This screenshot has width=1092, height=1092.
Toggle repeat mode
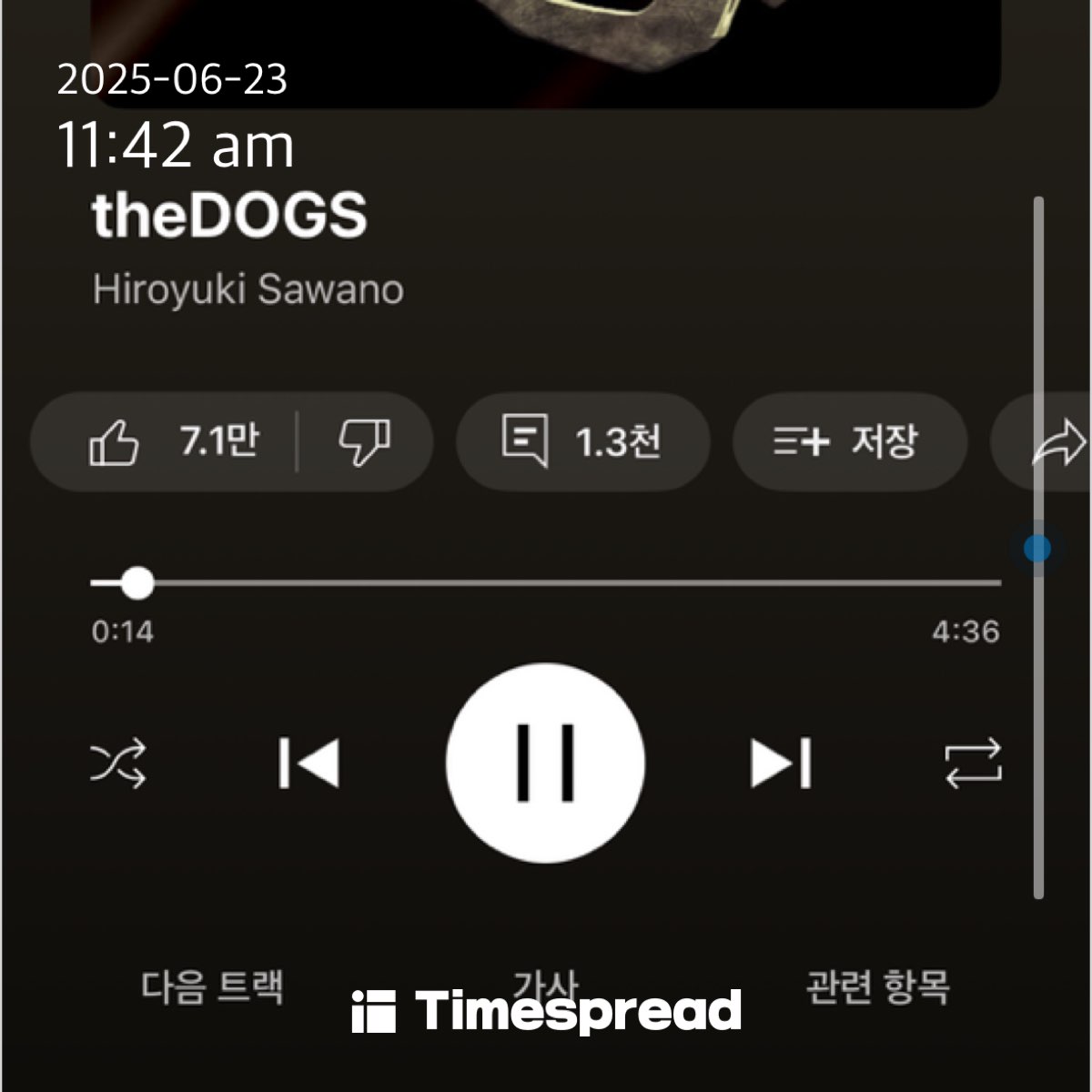tap(972, 763)
